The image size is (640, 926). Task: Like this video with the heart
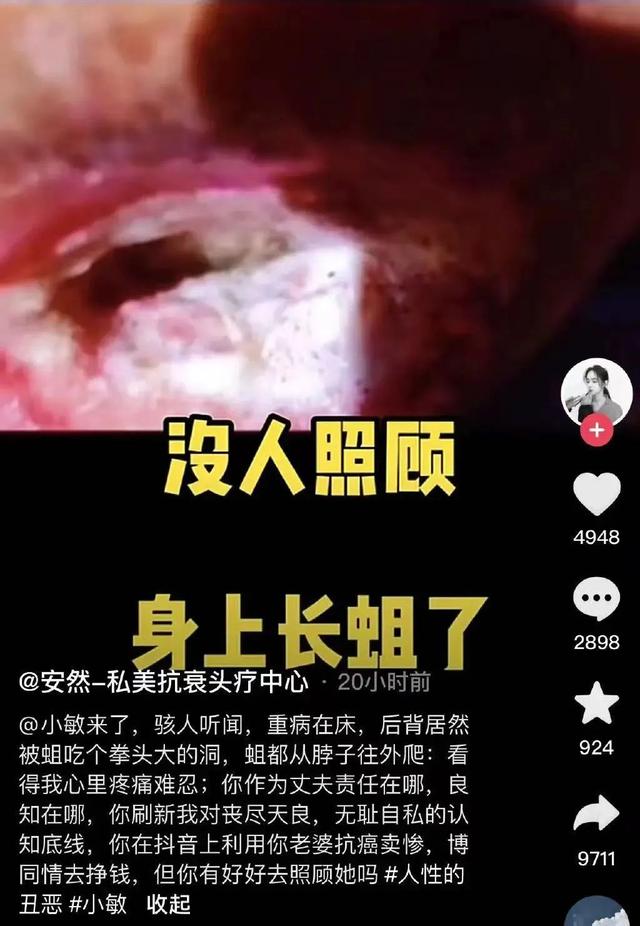596,495
